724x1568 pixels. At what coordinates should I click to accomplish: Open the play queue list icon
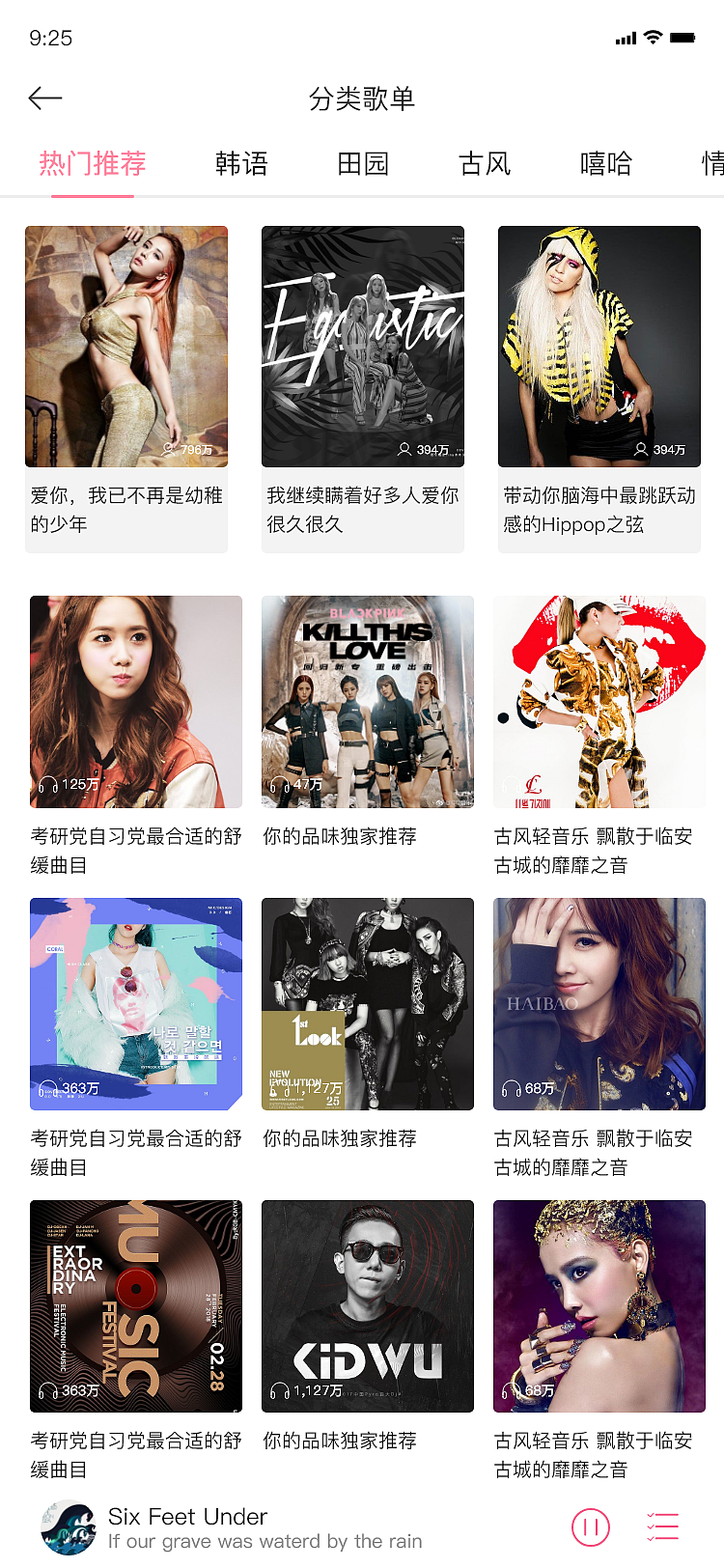tap(663, 1527)
